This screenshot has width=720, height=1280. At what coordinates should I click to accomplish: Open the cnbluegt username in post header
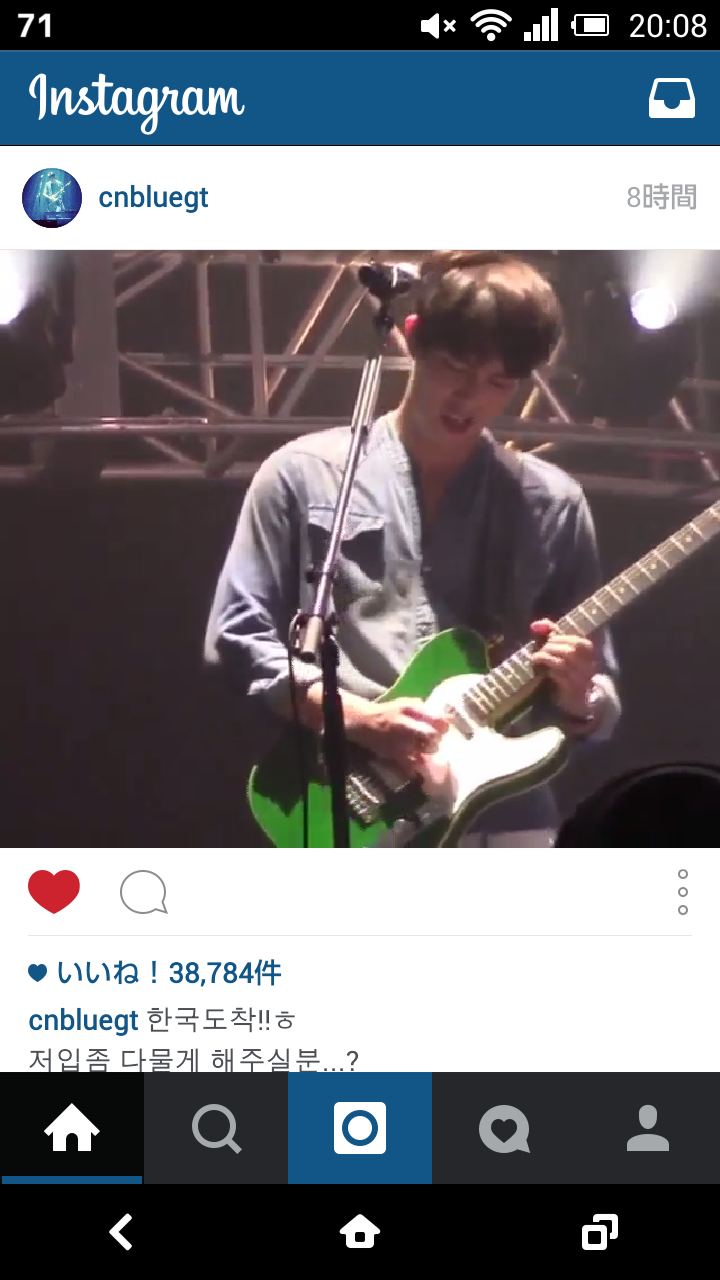coord(153,198)
